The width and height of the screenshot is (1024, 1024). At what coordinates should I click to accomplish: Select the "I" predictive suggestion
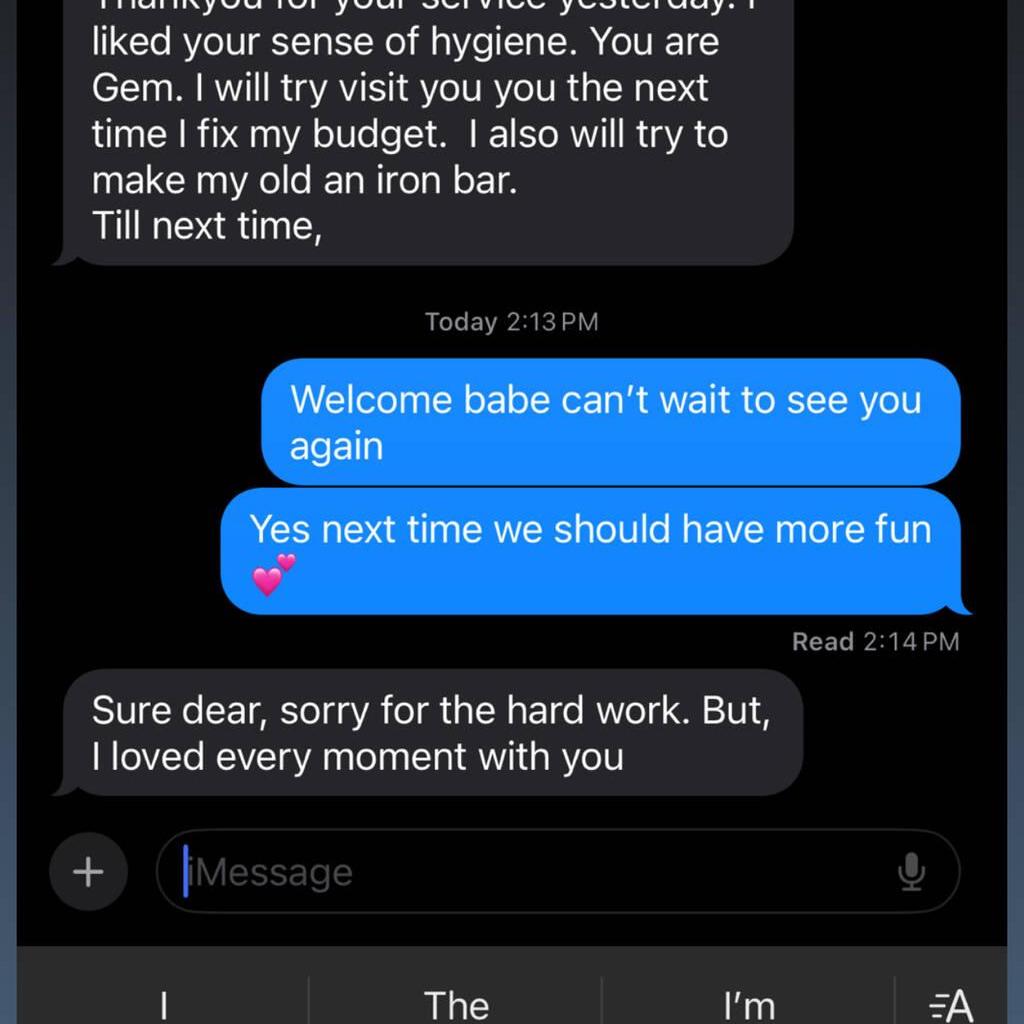(x=163, y=1002)
